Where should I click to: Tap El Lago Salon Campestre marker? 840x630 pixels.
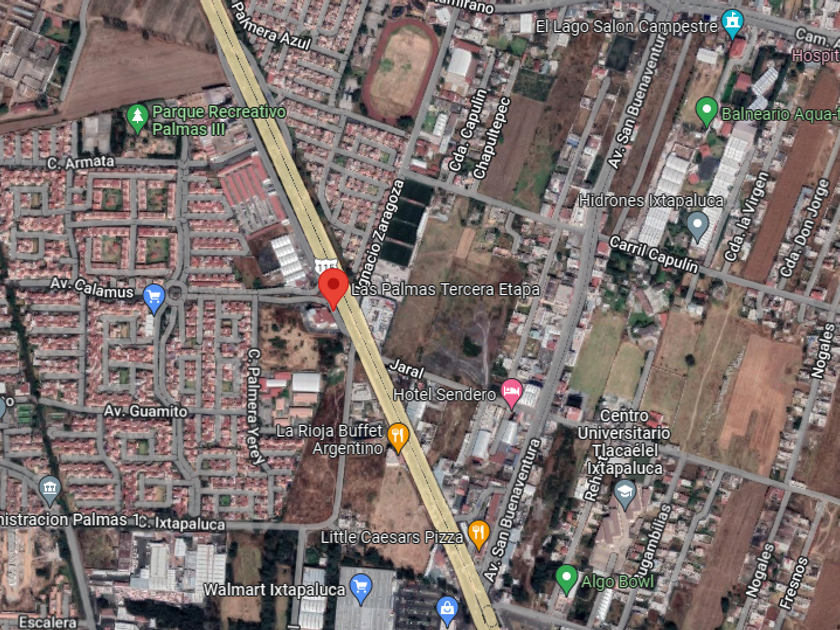(x=732, y=24)
